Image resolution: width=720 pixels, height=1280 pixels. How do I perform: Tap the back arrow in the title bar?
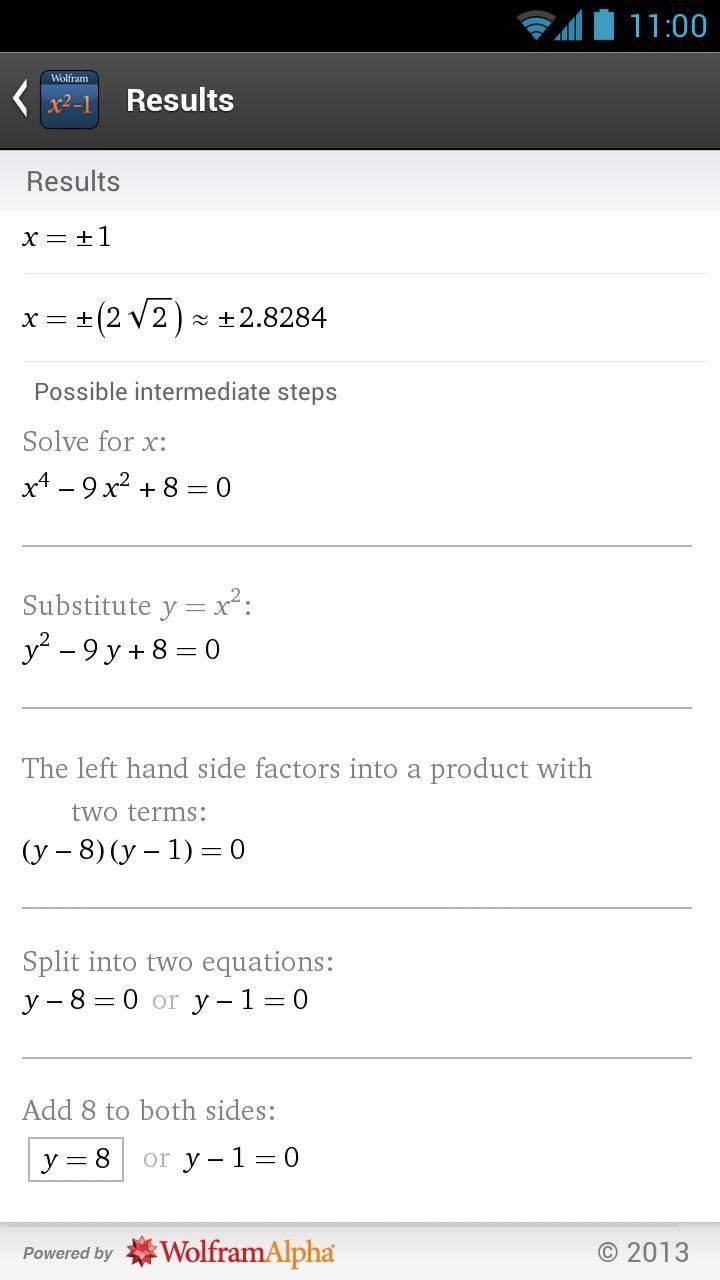[x=18, y=98]
